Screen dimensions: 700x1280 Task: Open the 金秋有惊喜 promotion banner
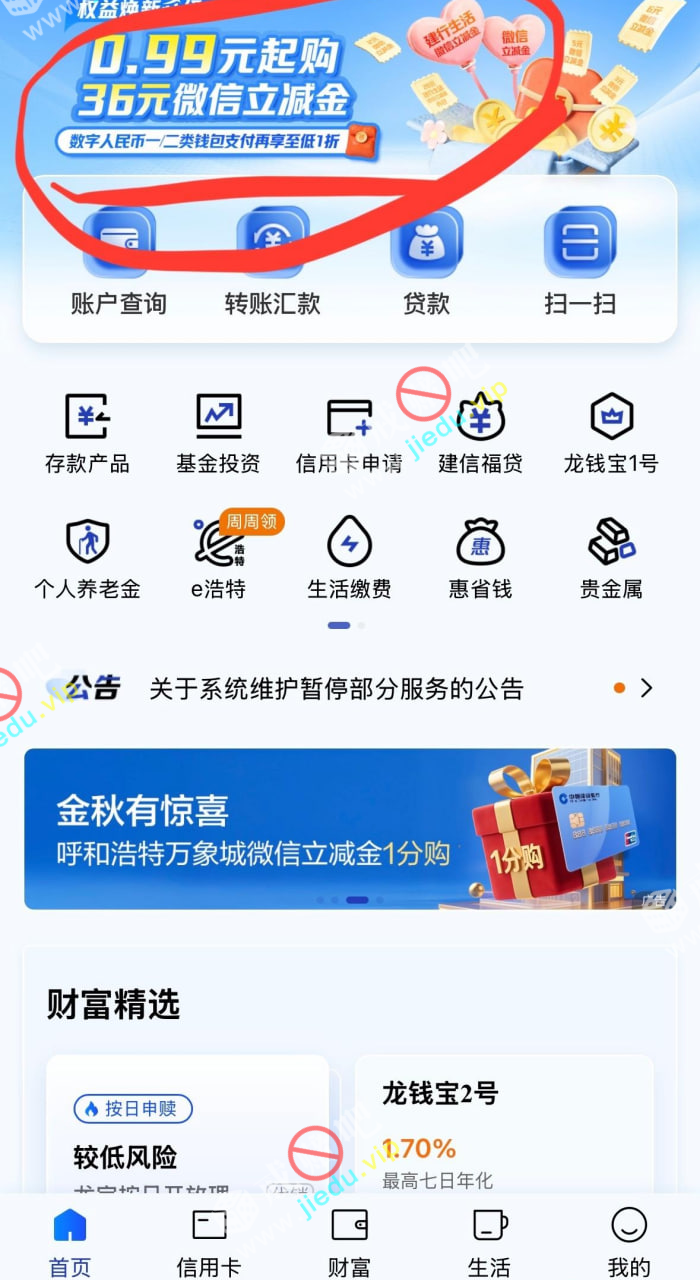[x=350, y=829]
